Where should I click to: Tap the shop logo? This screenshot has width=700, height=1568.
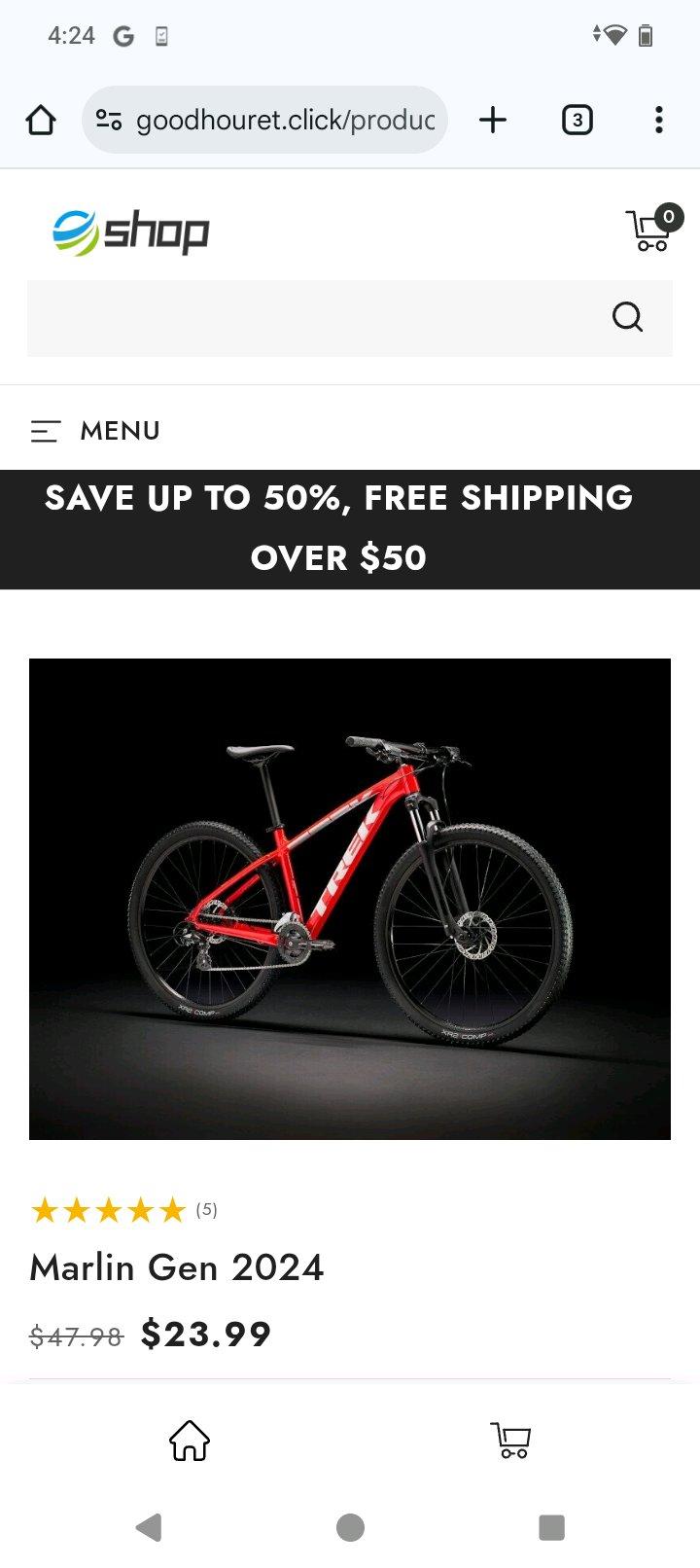pos(130,232)
